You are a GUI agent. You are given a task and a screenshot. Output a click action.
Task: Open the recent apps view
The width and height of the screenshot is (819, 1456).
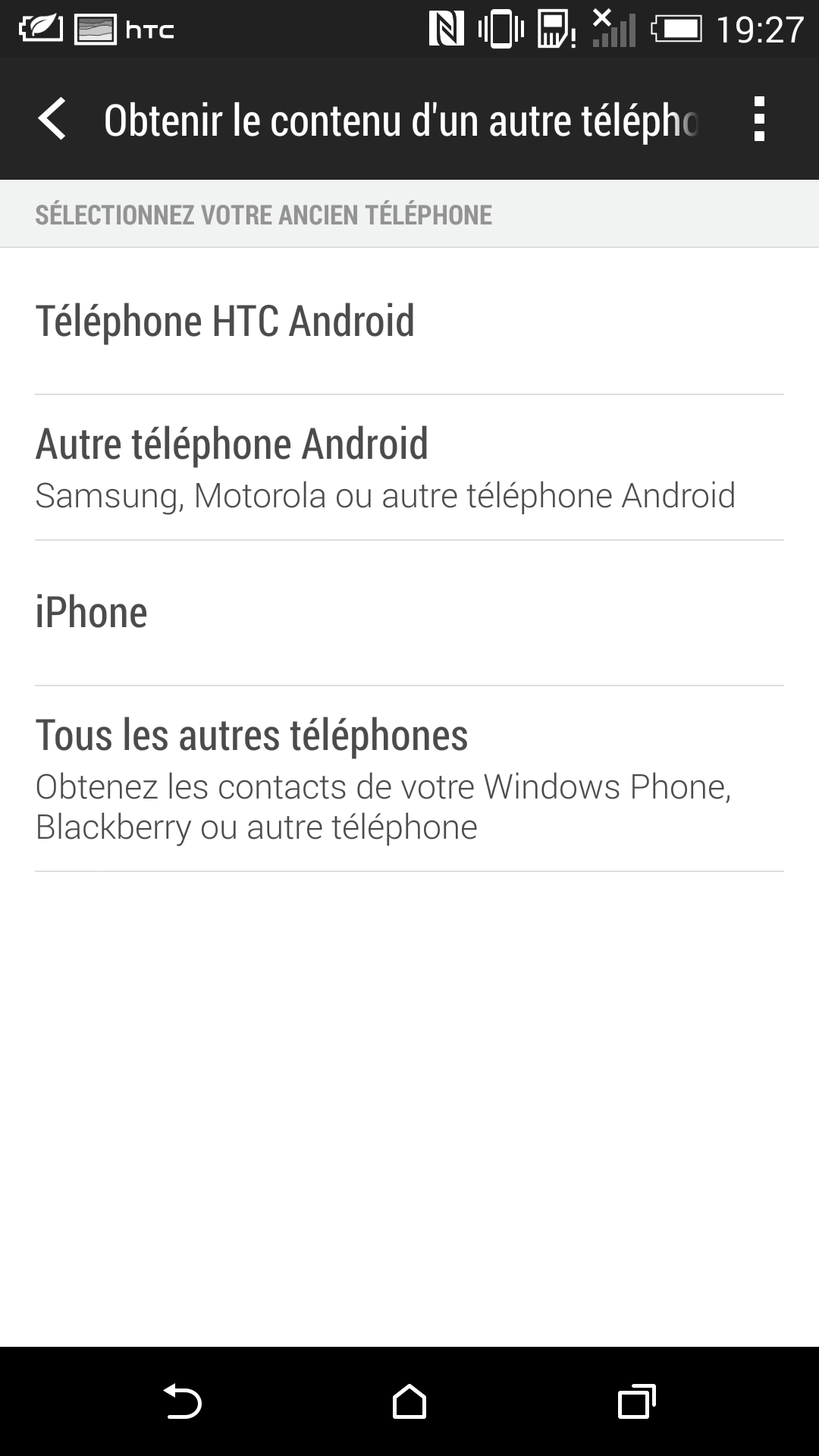637,1401
